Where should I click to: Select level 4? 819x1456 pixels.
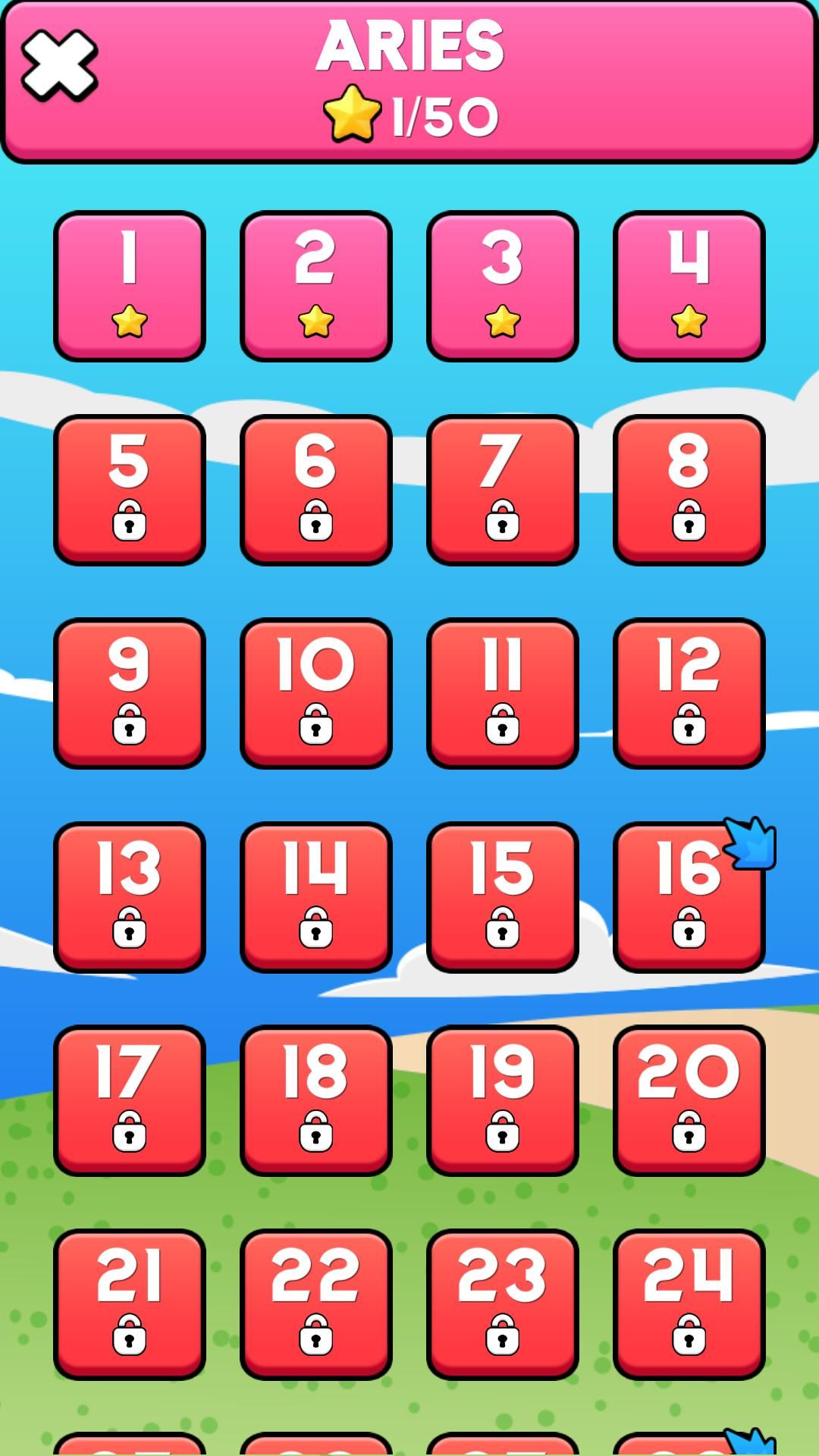point(689,286)
